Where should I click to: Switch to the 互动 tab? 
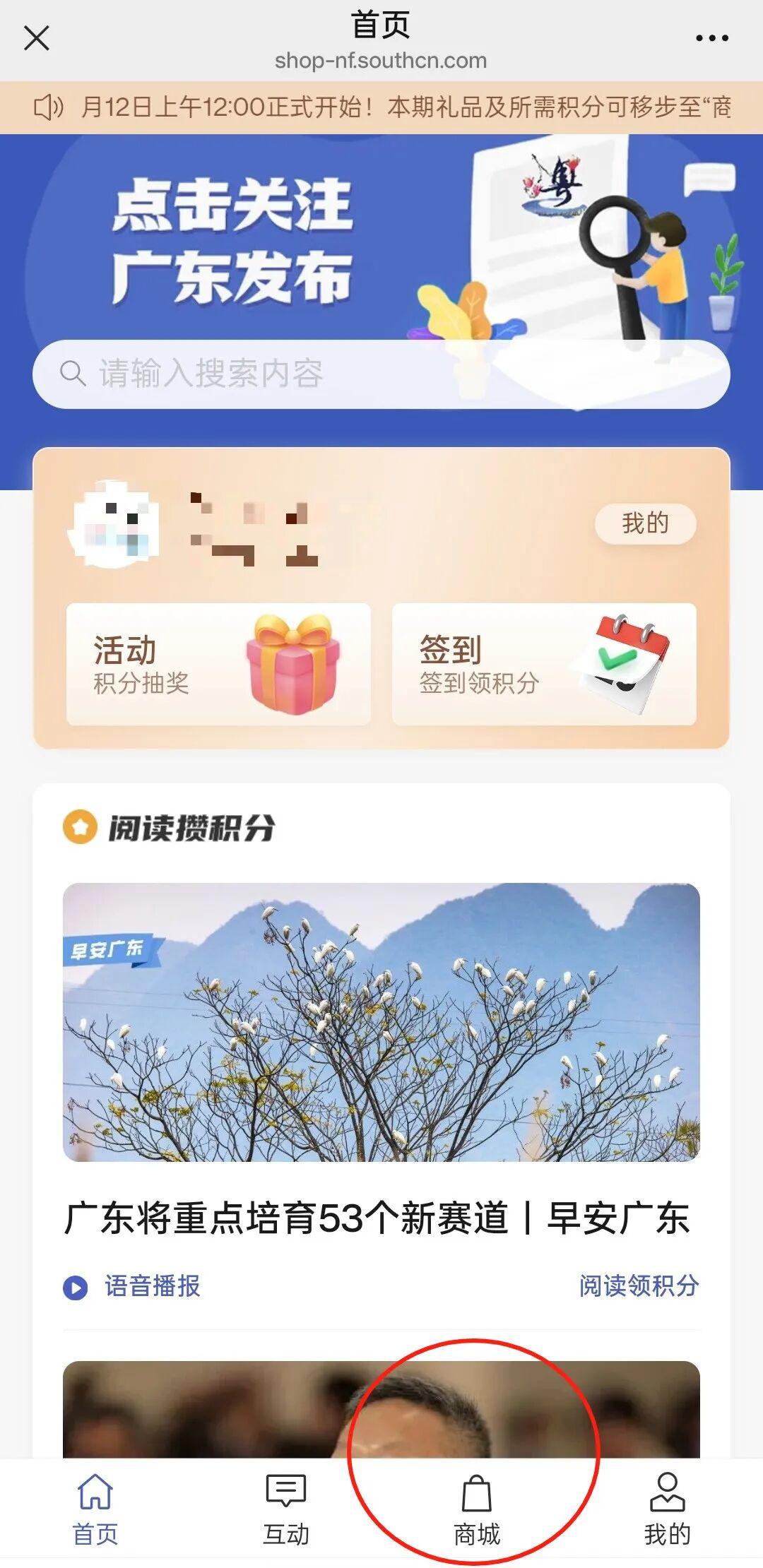click(286, 1509)
